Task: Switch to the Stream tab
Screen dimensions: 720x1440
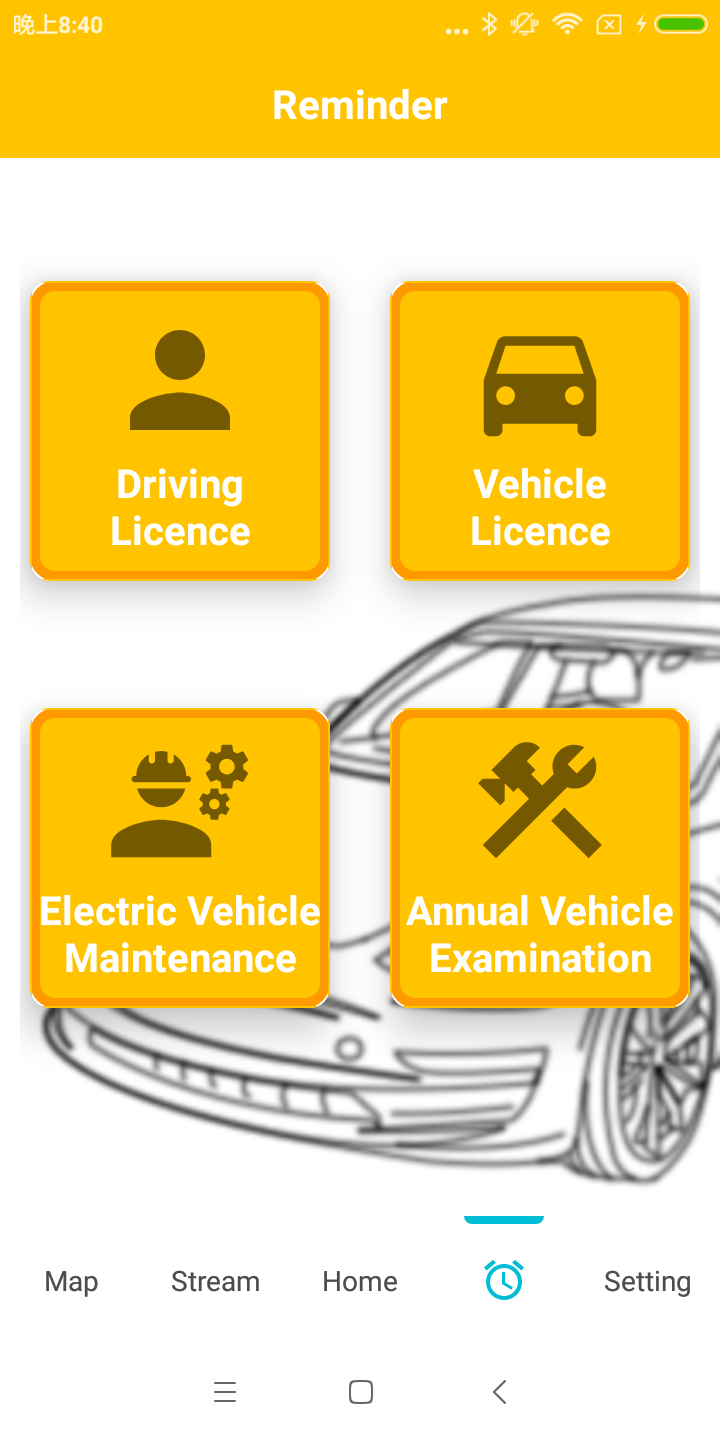Action: (215, 1281)
